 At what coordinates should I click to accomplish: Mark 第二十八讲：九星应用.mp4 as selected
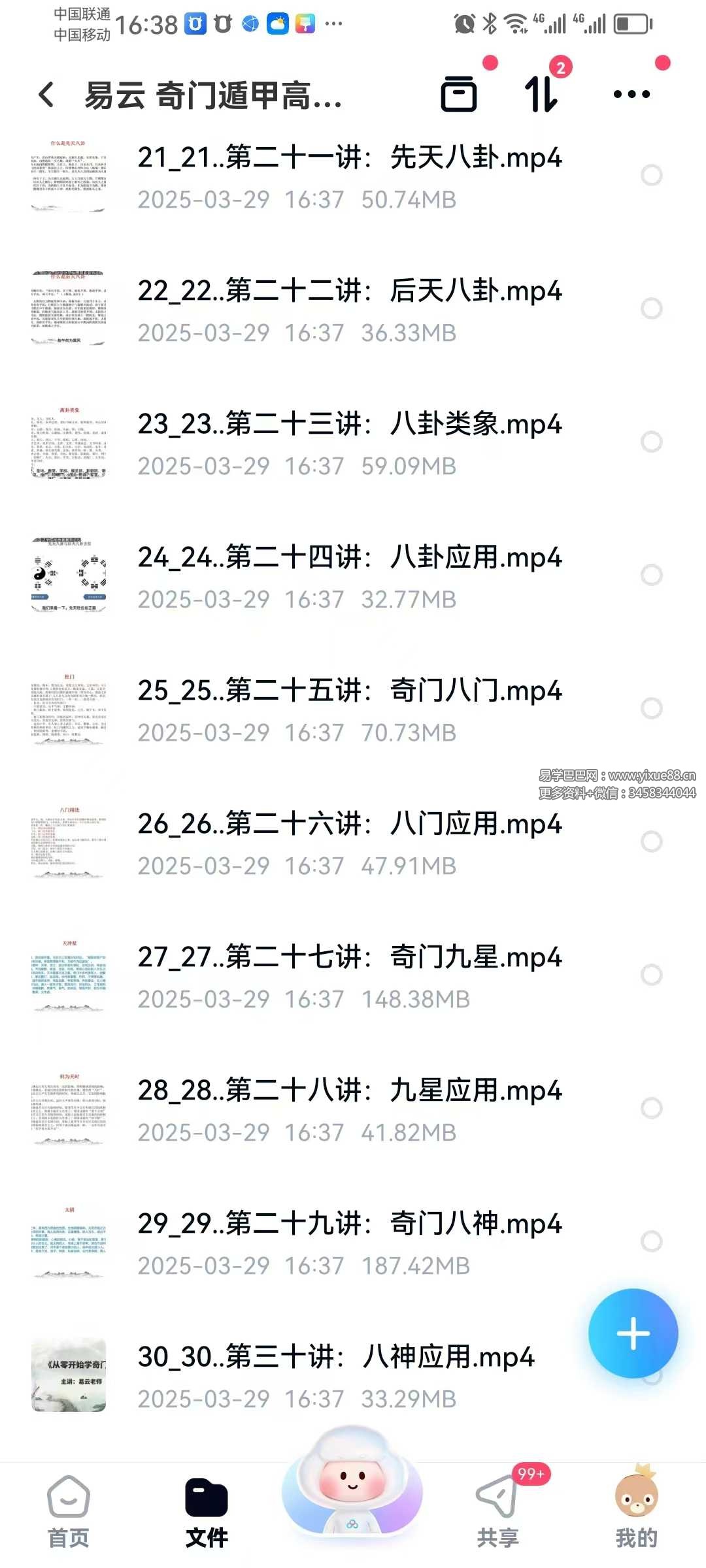651,1108
